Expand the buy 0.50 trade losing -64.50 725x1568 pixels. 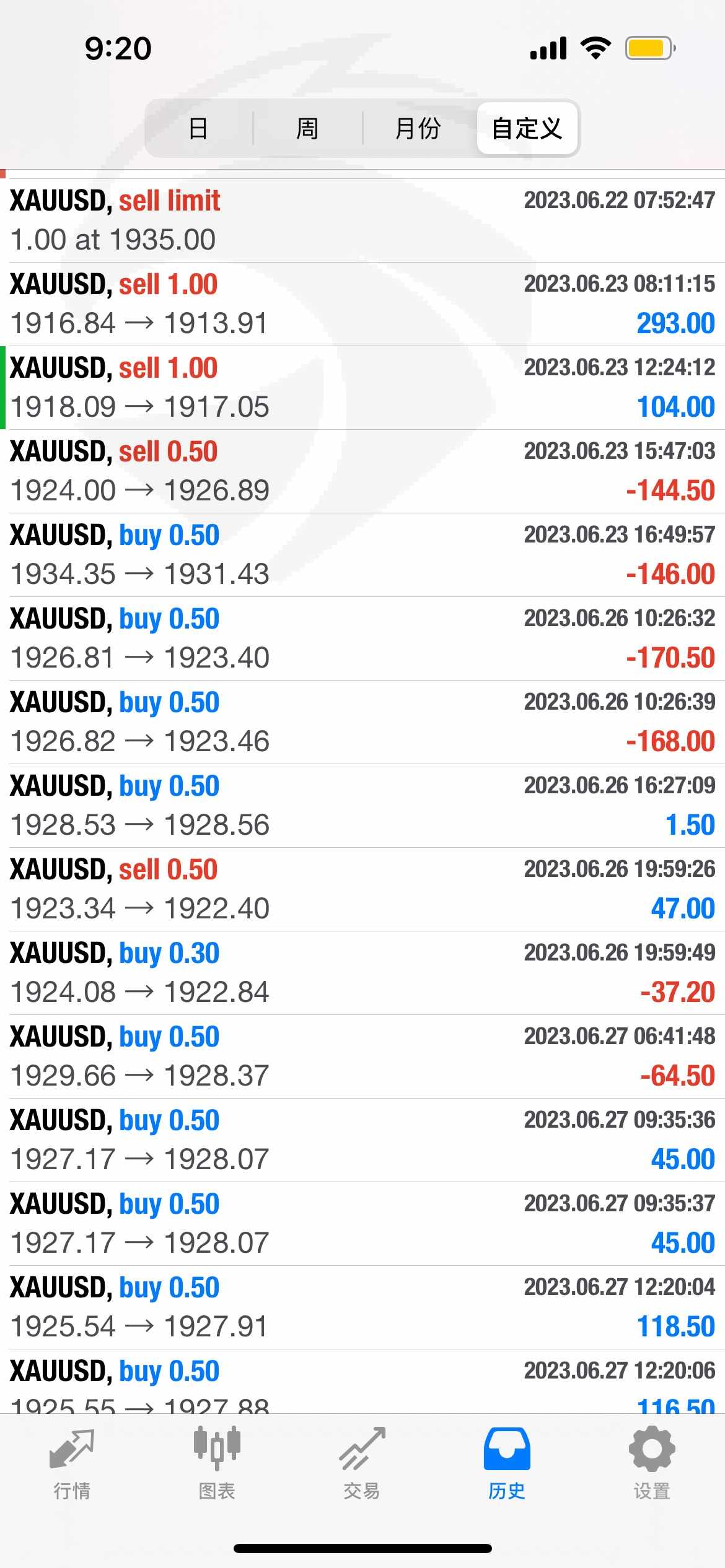coord(362,1056)
